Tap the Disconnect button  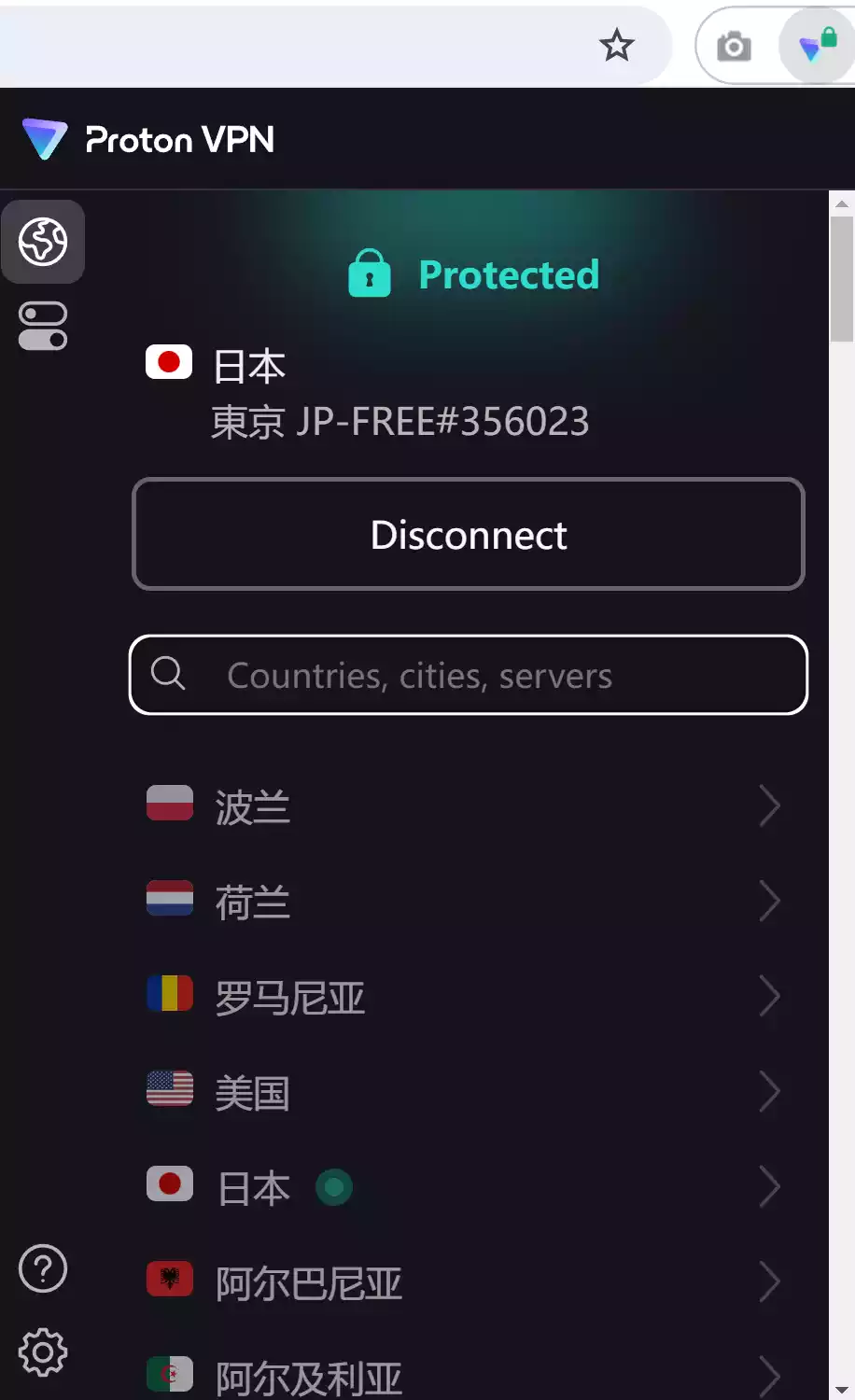click(x=469, y=535)
